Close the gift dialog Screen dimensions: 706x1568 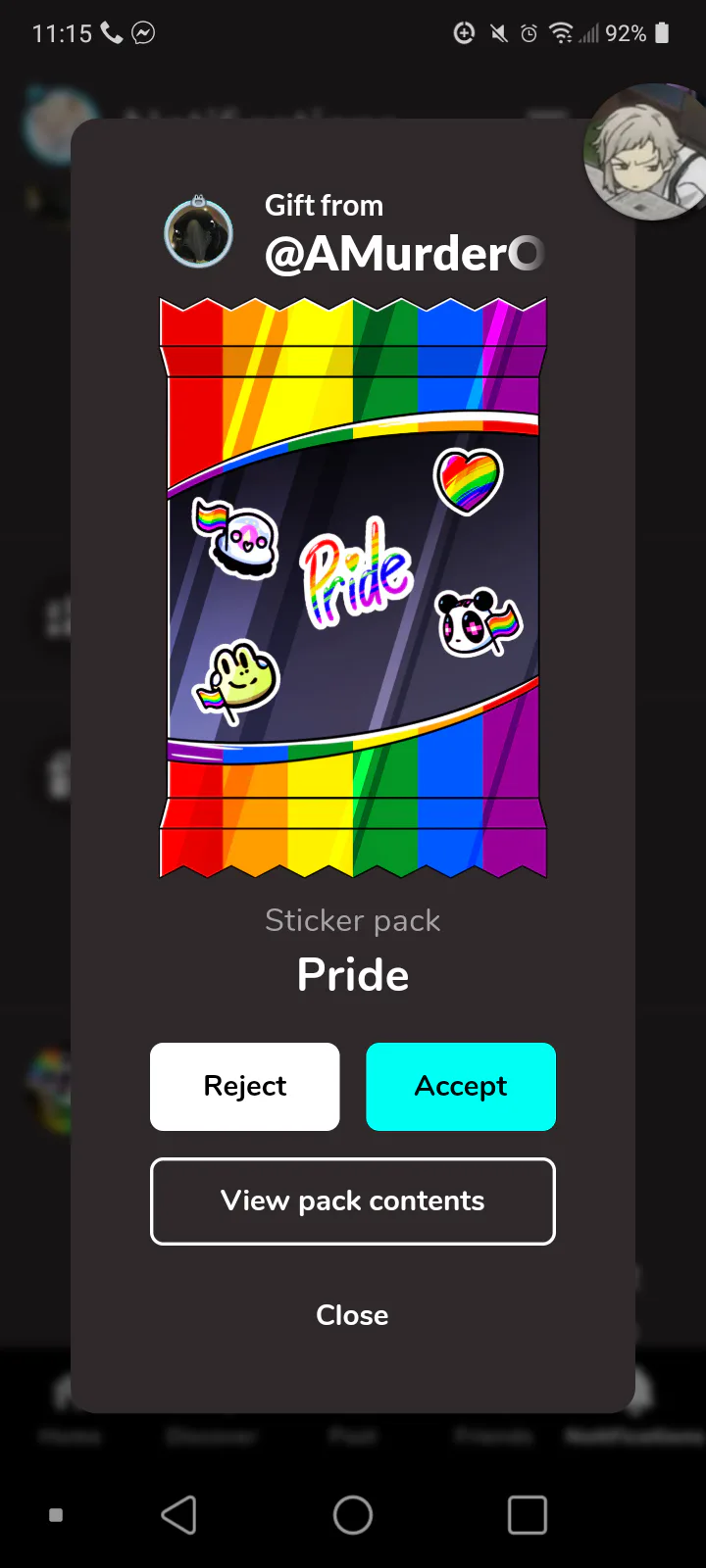pos(352,1315)
